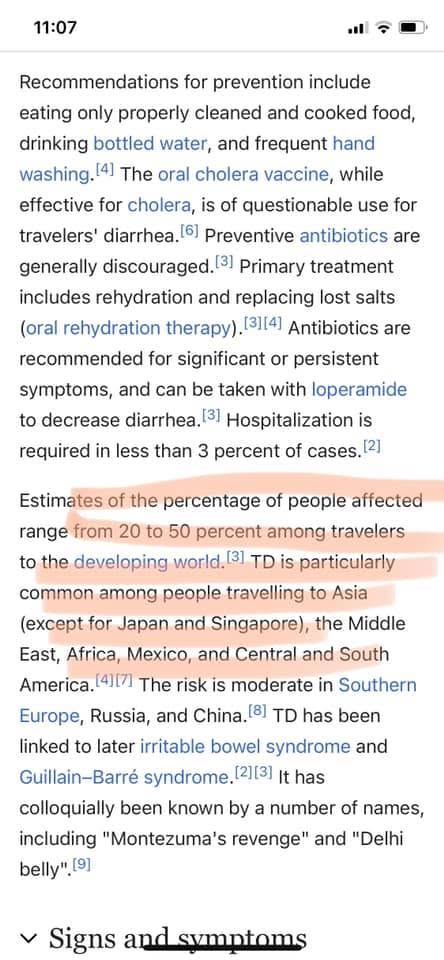Follow the oral cholera vaccine link
444x960 pixels.
click(x=243, y=174)
